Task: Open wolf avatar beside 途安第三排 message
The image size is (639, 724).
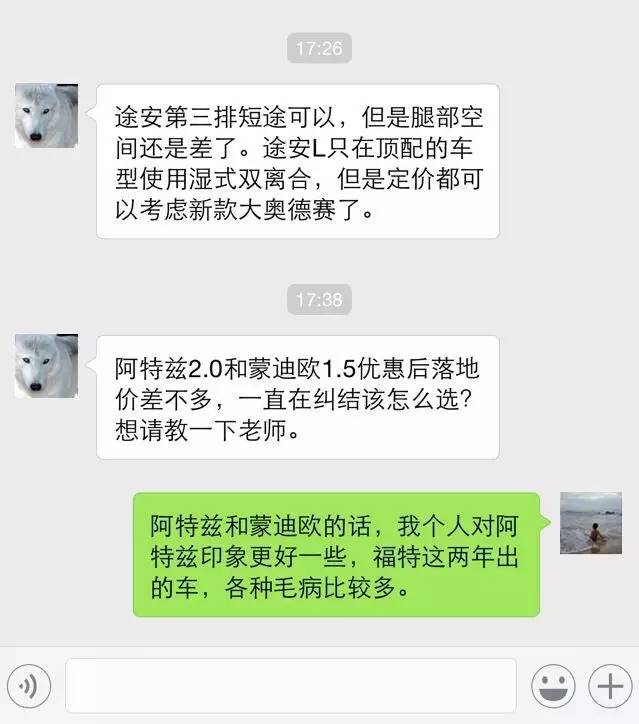Action: (x=46, y=116)
